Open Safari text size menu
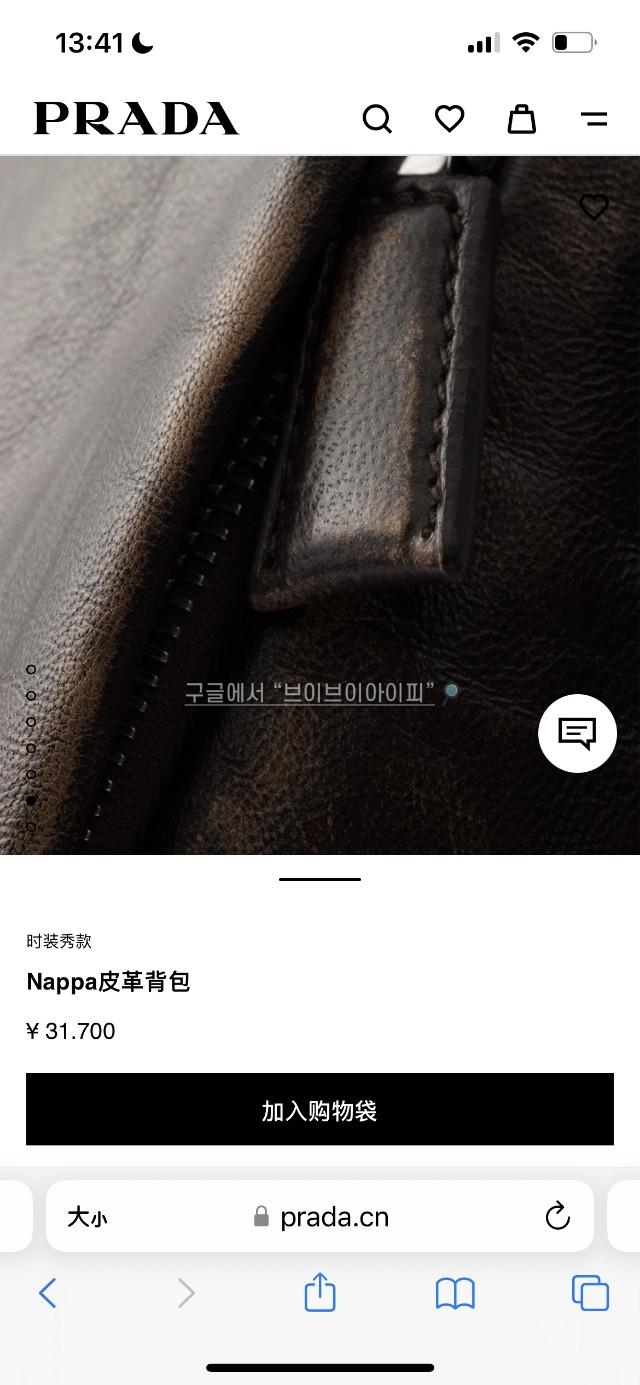The width and height of the screenshot is (640, 1385). click(x=87, y=1217)
